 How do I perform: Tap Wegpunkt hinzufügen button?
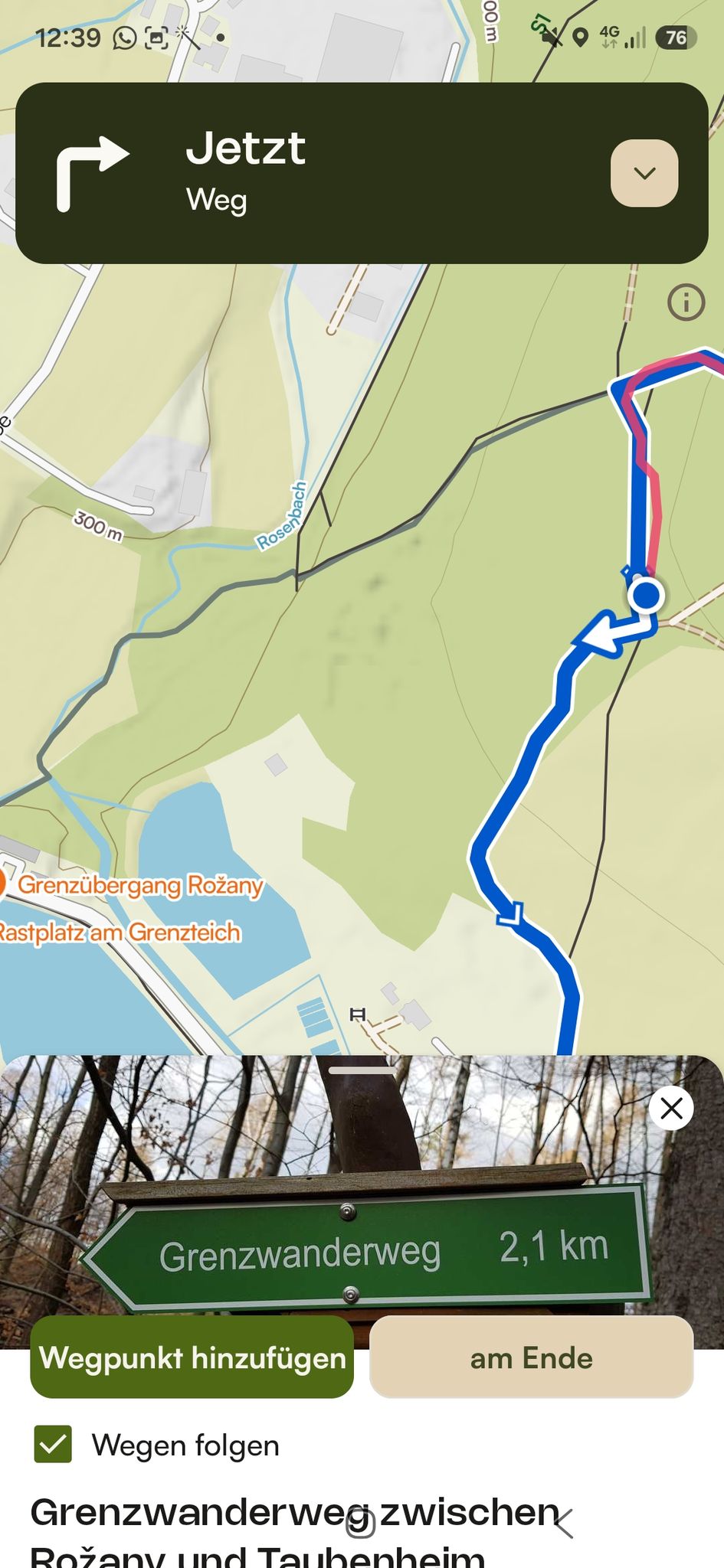coord(192,1357)
